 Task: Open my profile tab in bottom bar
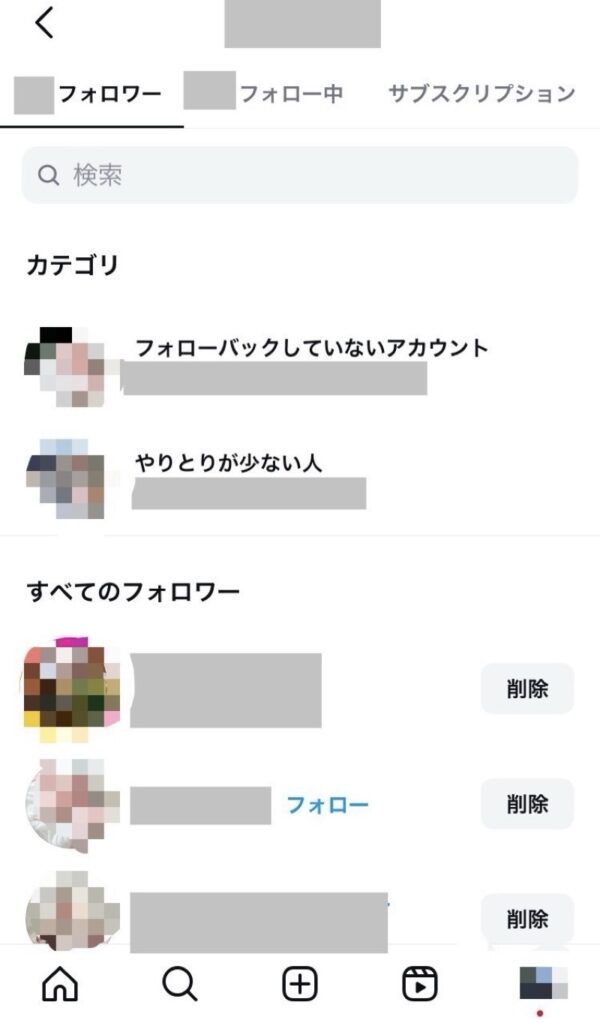(x=541, y=985)
